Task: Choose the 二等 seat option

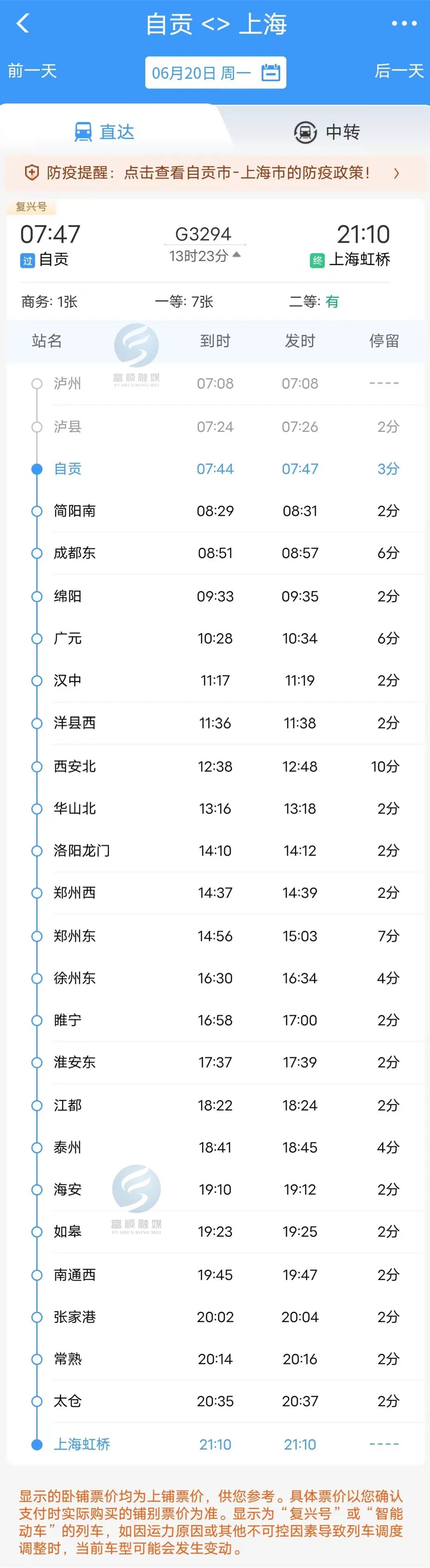Action: [x=314, y=301]
